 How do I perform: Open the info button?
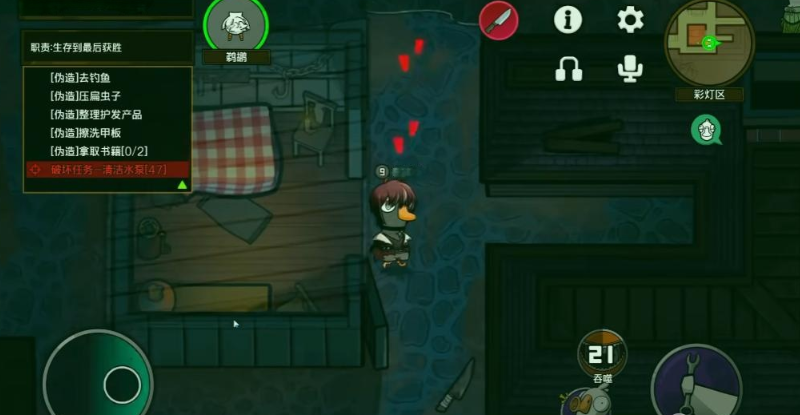(x=569, y=19)
